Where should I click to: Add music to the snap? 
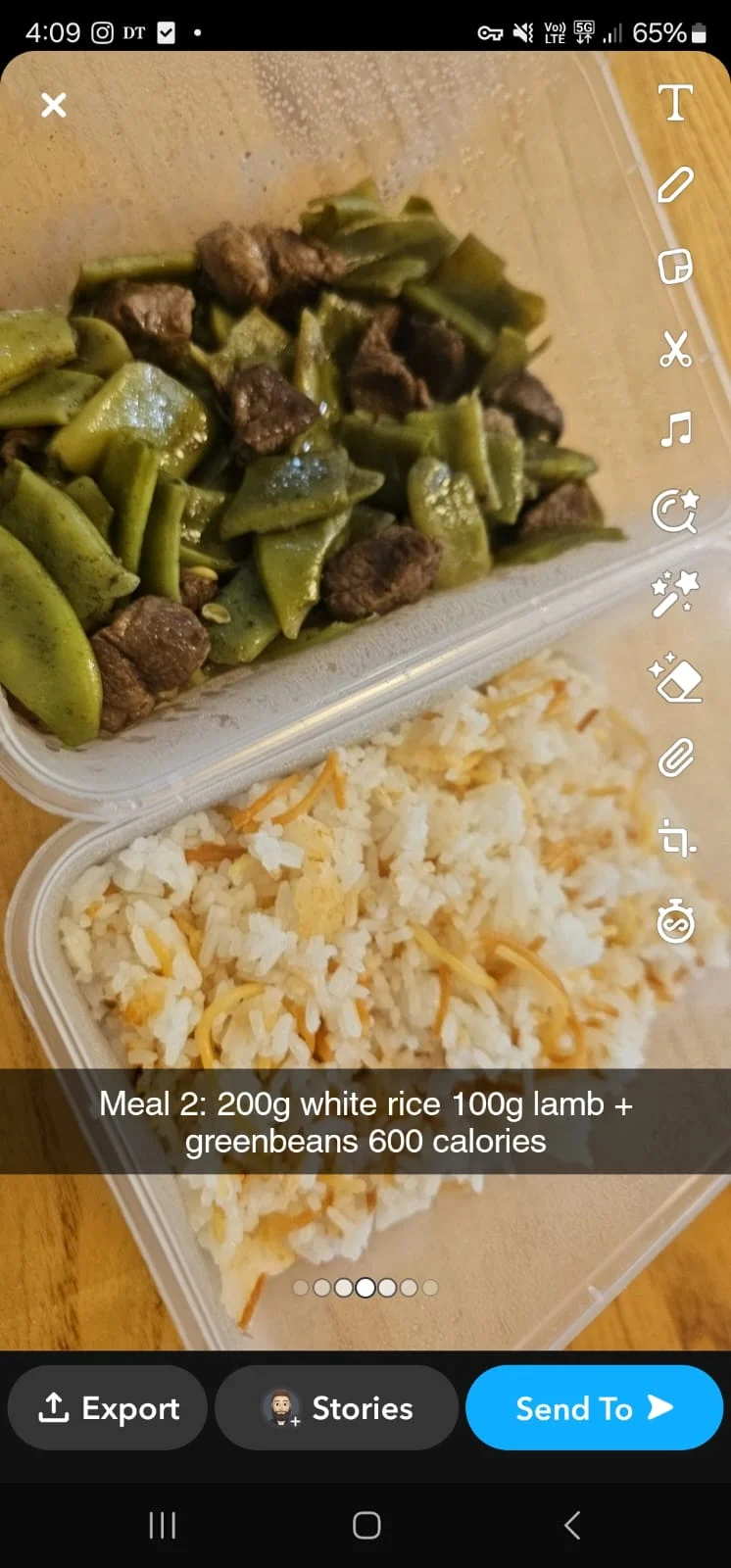(675, 429)
